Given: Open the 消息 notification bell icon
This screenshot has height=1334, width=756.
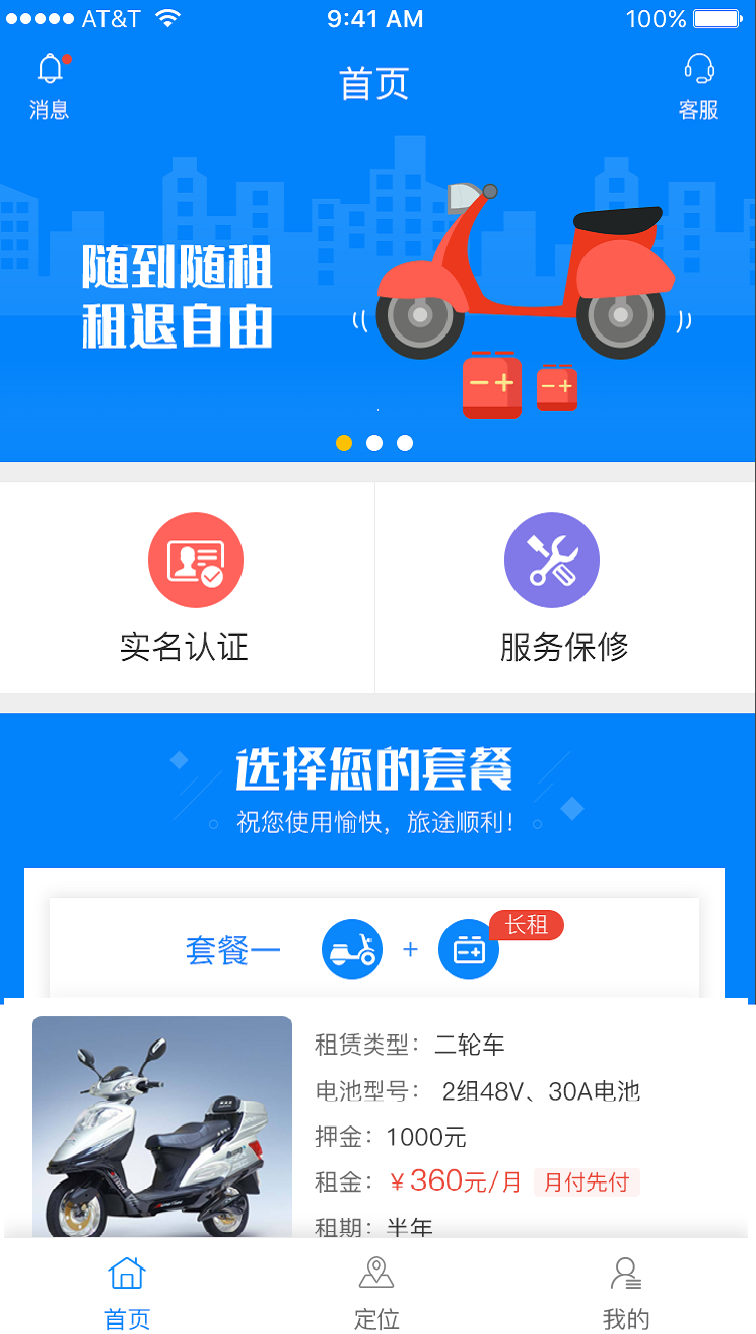Looking at the screenshot, I should [49, 69].
